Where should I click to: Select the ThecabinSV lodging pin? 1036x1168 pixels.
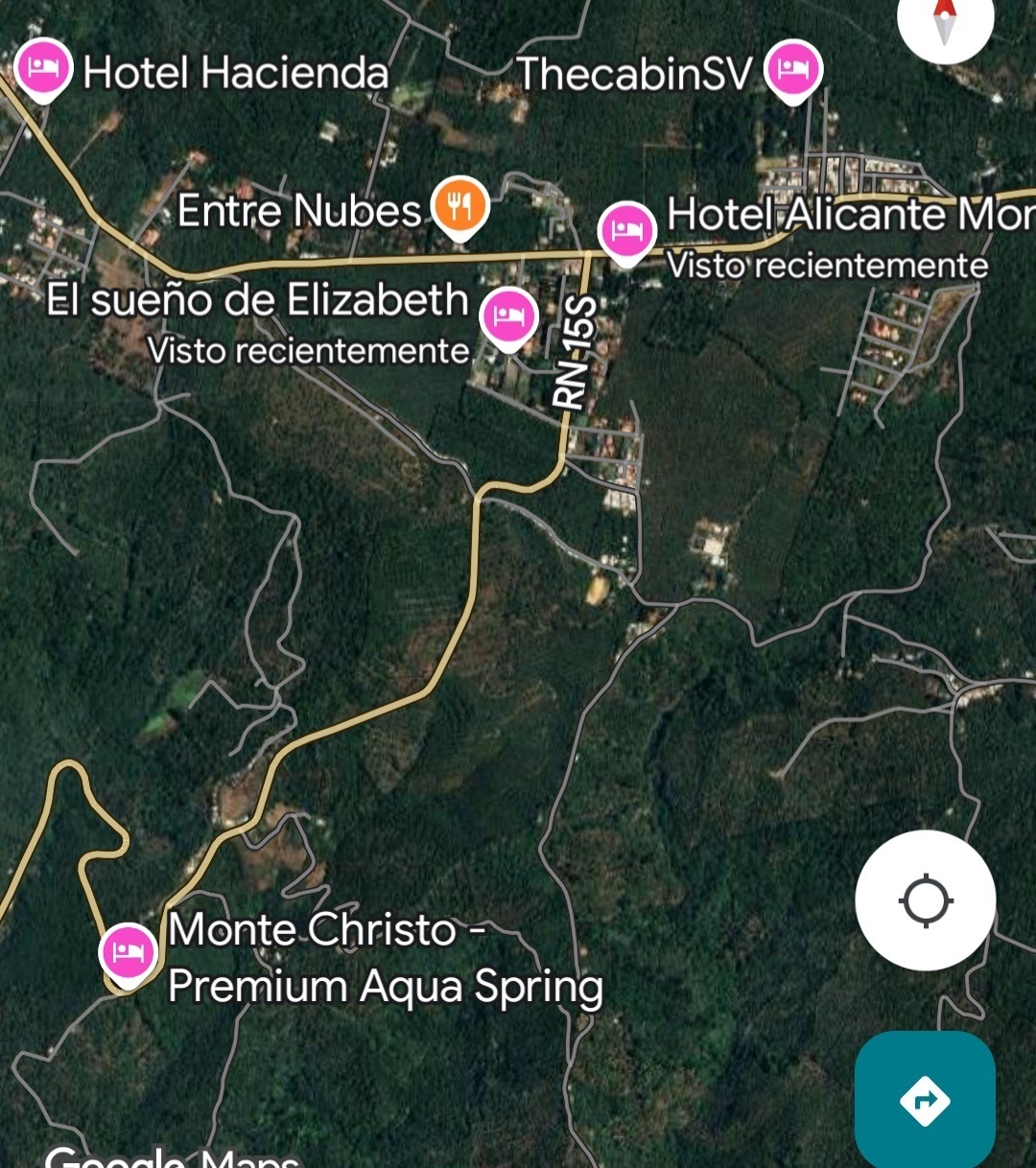click(794, 69)
